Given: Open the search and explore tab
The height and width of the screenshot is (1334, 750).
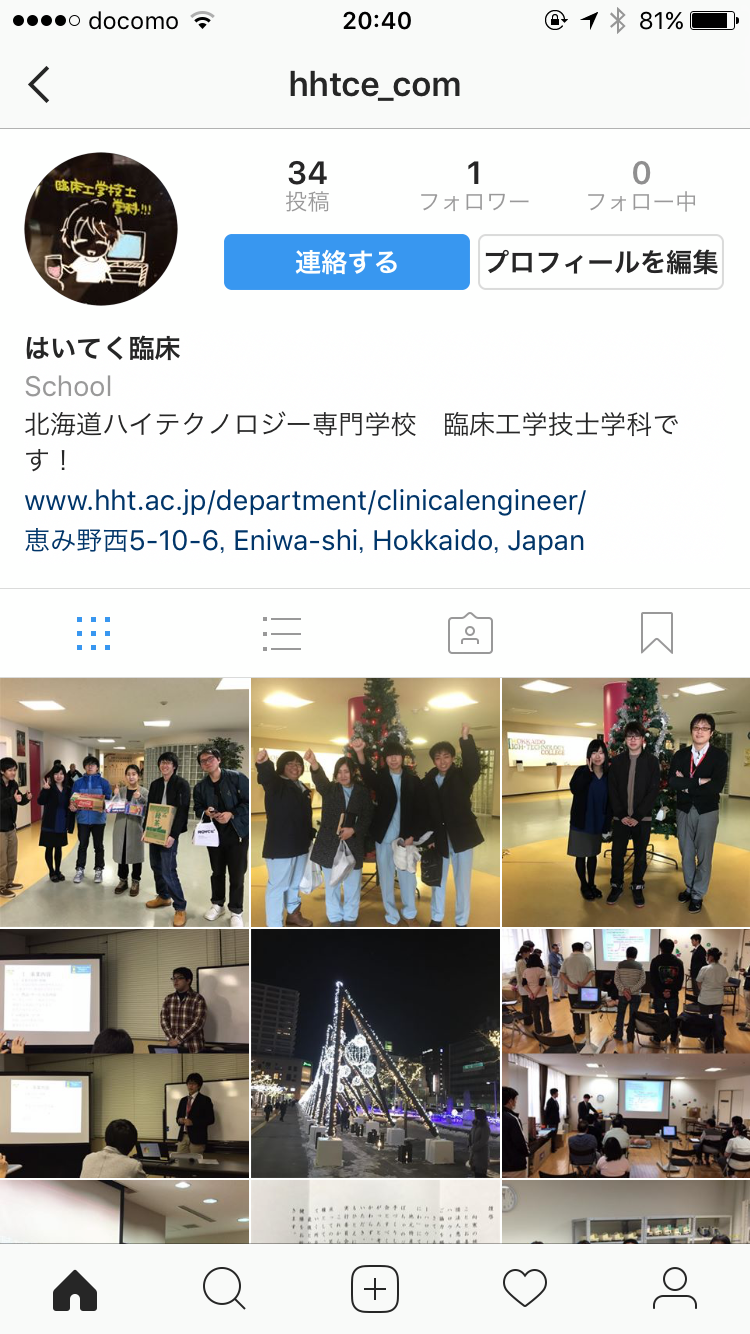Looking at the screenshot, I should point(224,1289).
